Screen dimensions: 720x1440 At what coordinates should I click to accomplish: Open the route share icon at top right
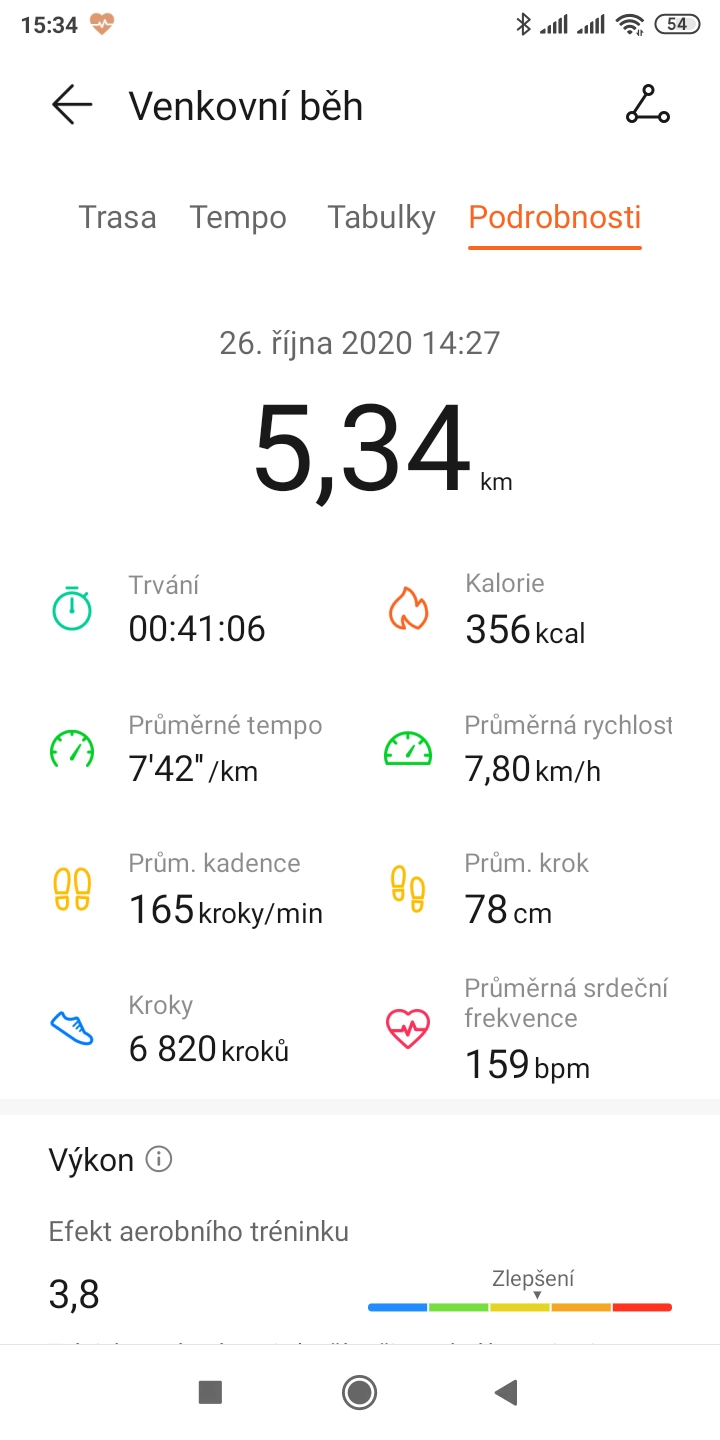click(x=647, y=105)
